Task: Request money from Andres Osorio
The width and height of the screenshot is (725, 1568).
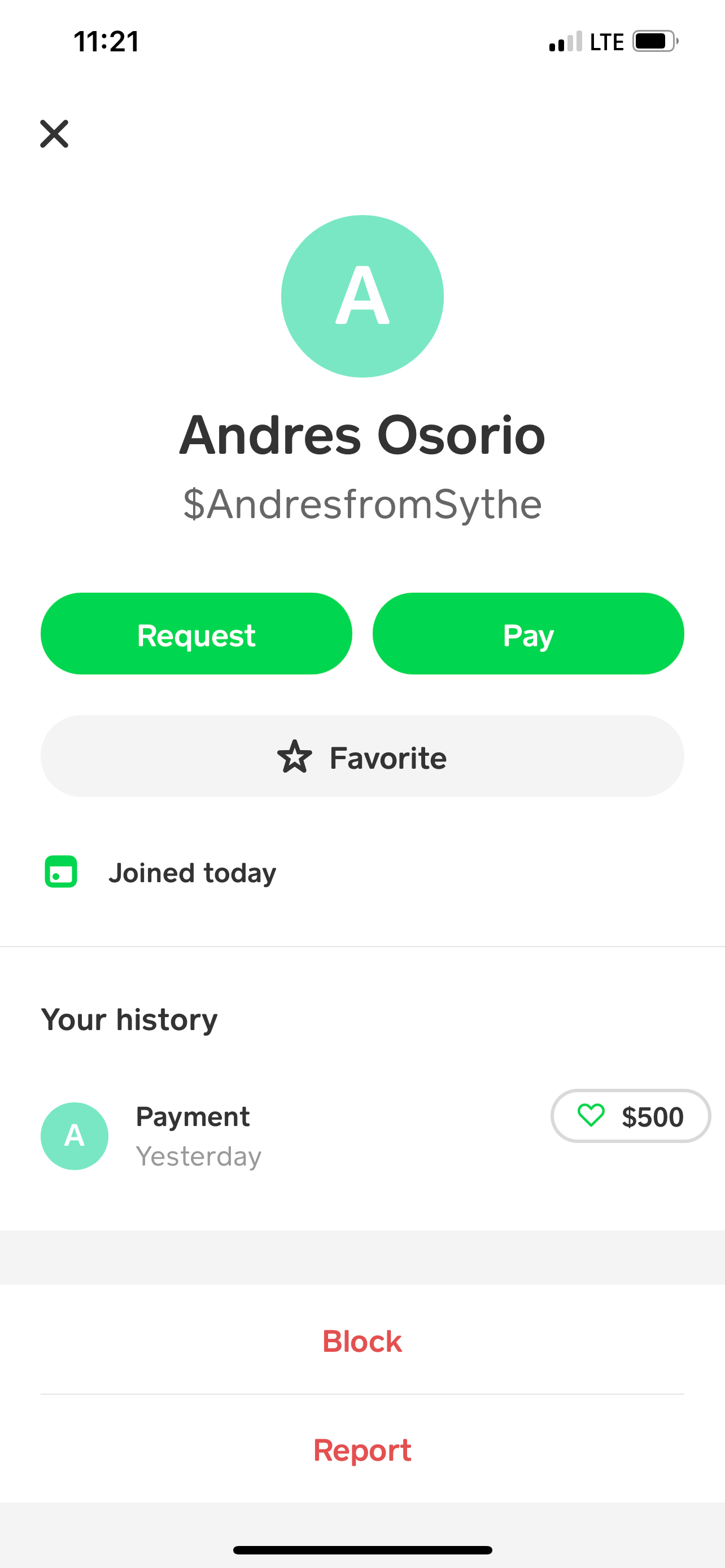Action: pyautogui.click(x=196, y=634)
